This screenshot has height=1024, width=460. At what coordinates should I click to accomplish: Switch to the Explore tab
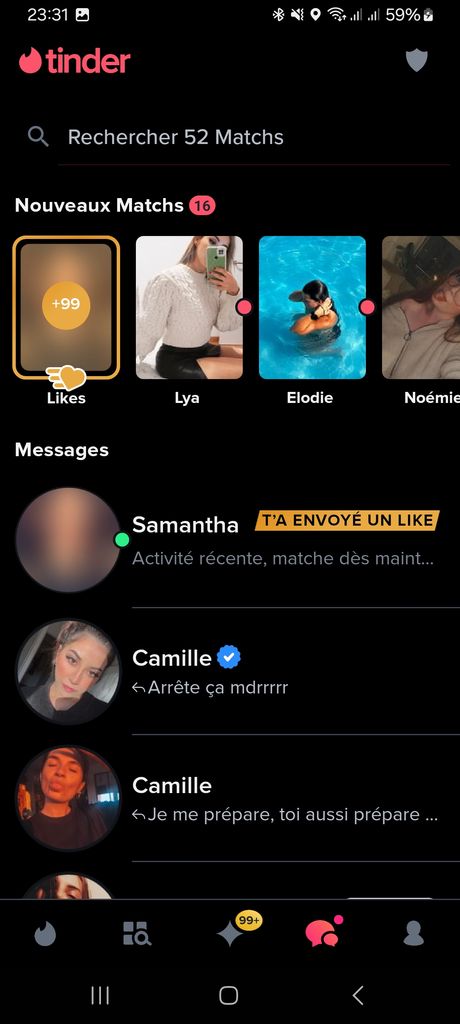point(137,934)
